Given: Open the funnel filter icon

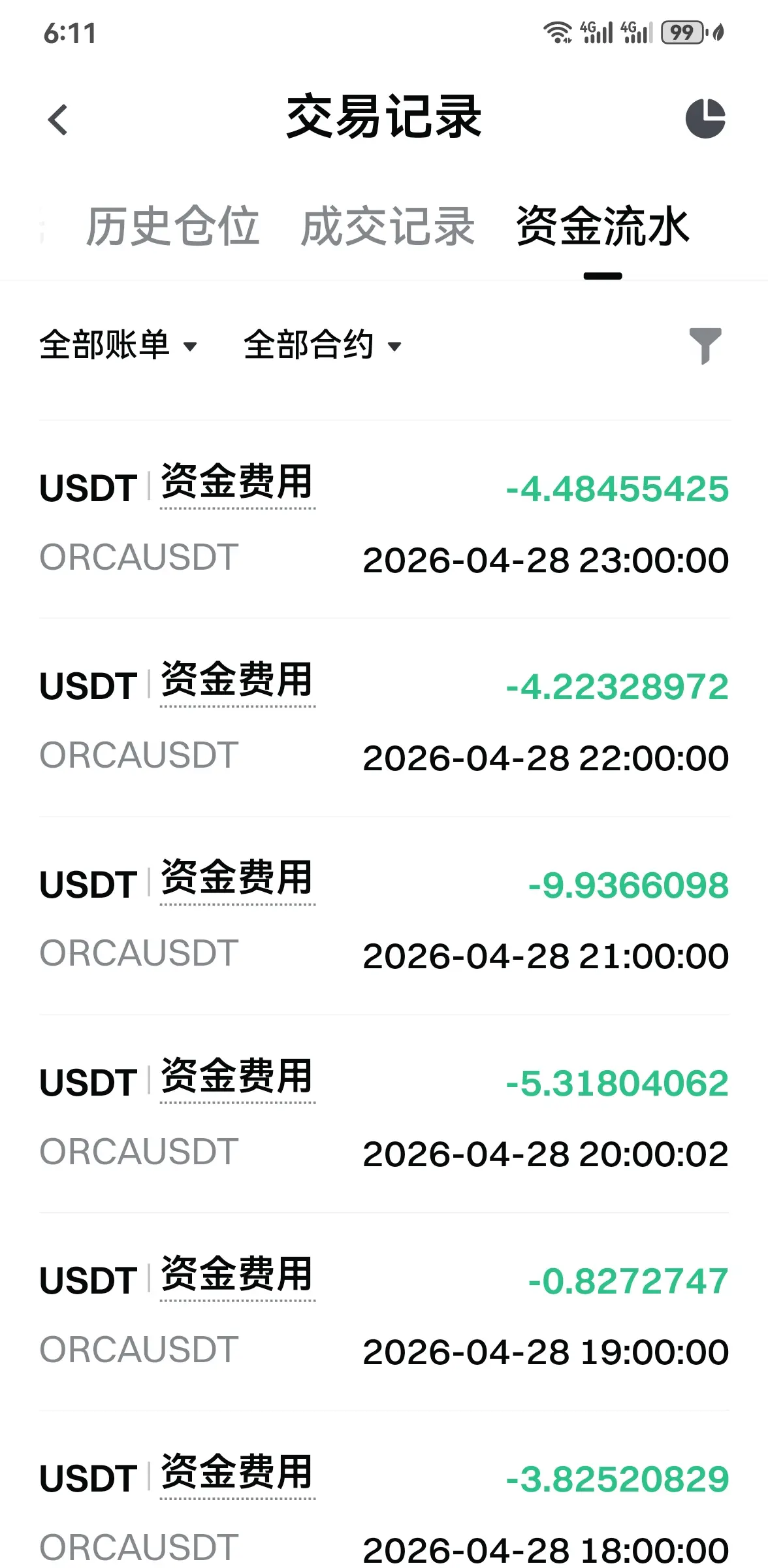Looking at the screenshot, I should 705,345.
